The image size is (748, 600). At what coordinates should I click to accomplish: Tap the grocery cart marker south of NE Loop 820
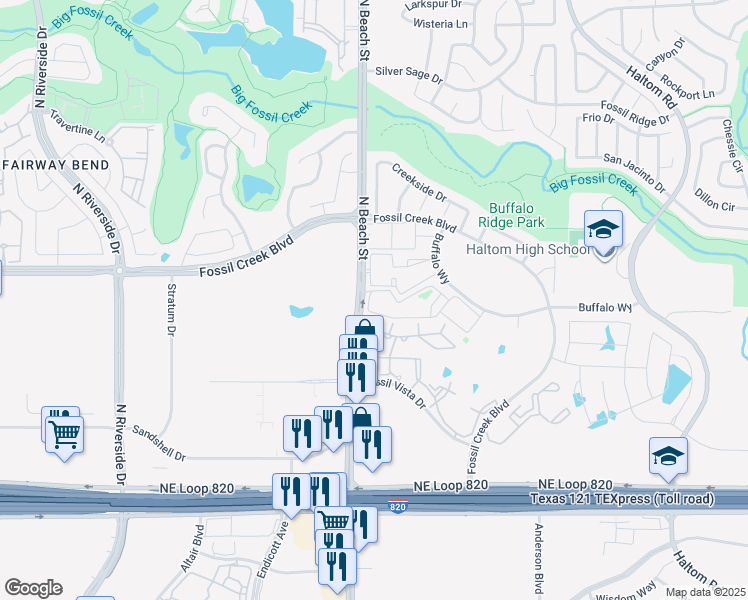334,520
